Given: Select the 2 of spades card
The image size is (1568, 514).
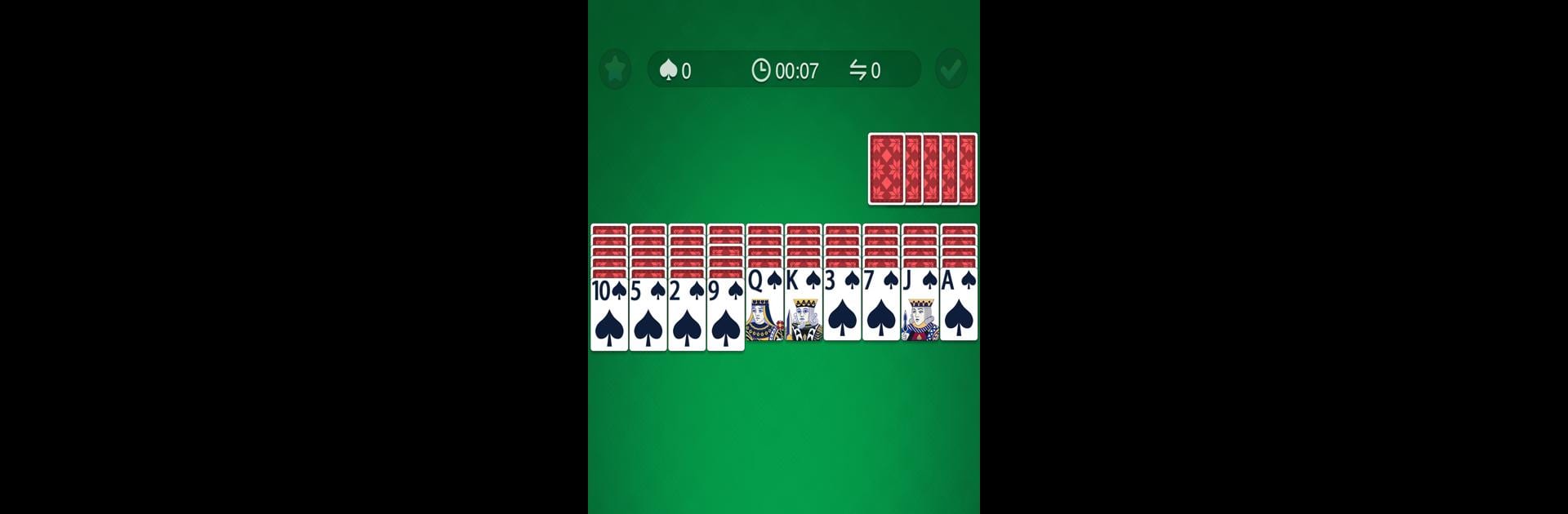Looking at the screenshot, I should [687, 314].
